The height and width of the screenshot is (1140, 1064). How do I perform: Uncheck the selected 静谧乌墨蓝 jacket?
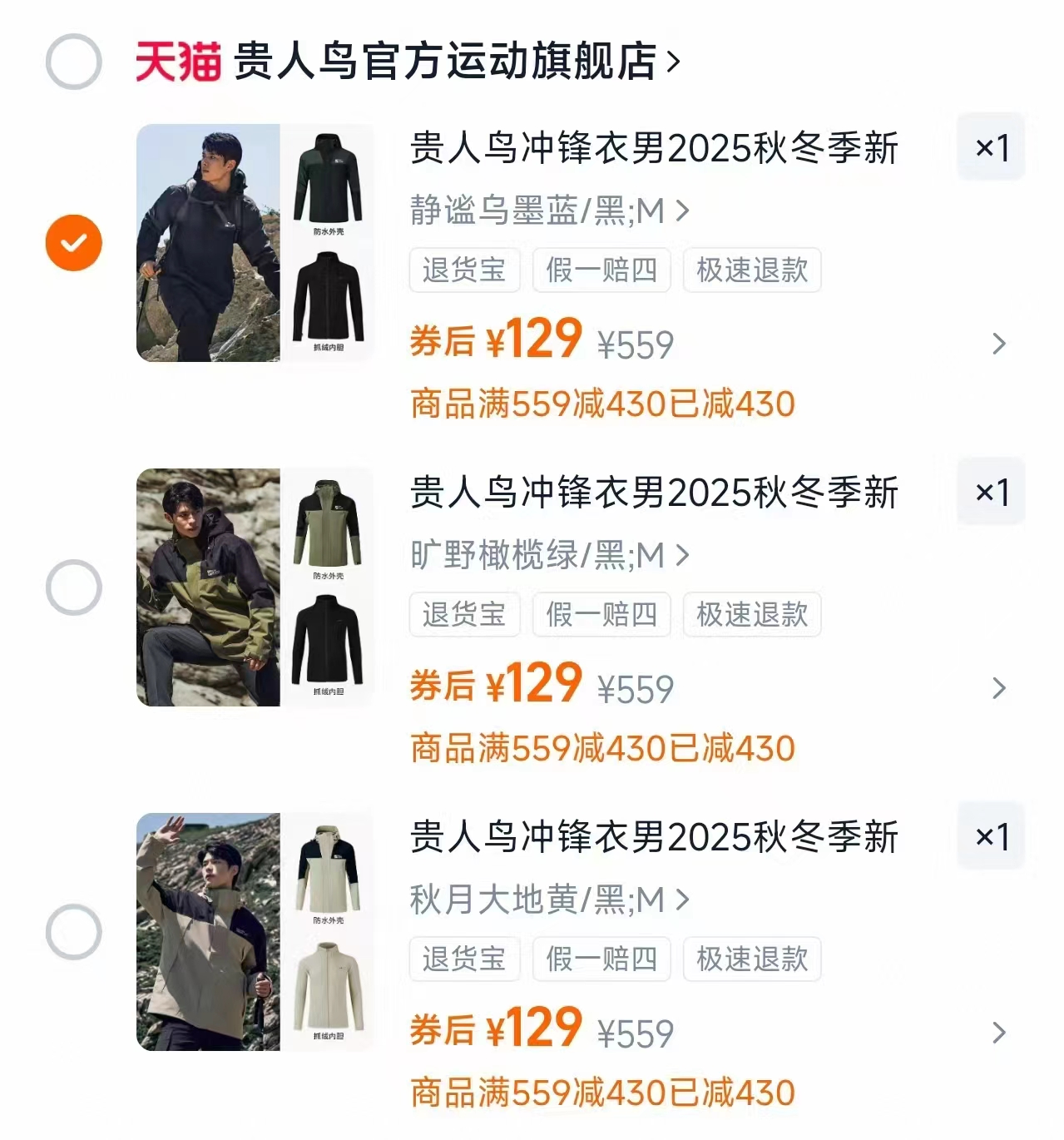[73, 242]
